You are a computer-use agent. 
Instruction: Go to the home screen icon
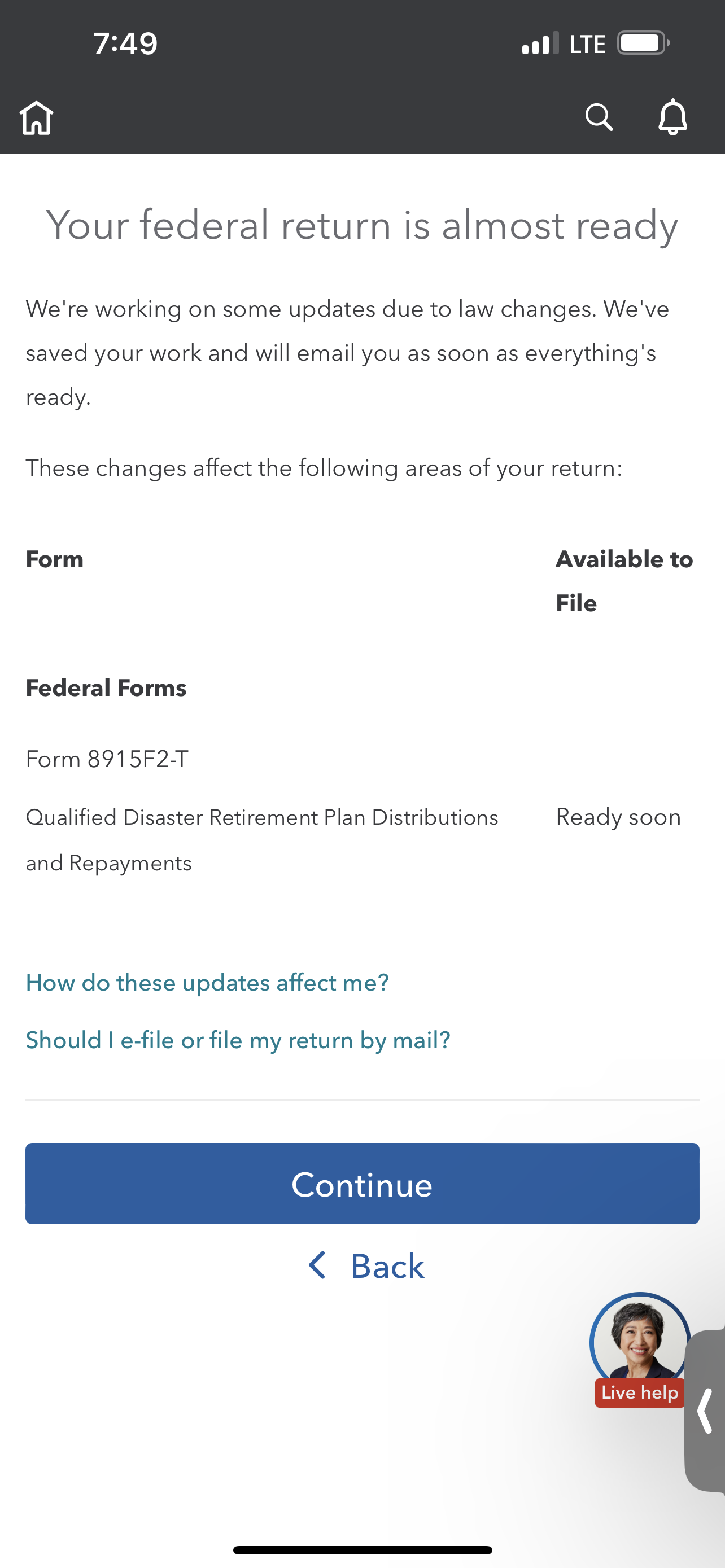[37, 117]
